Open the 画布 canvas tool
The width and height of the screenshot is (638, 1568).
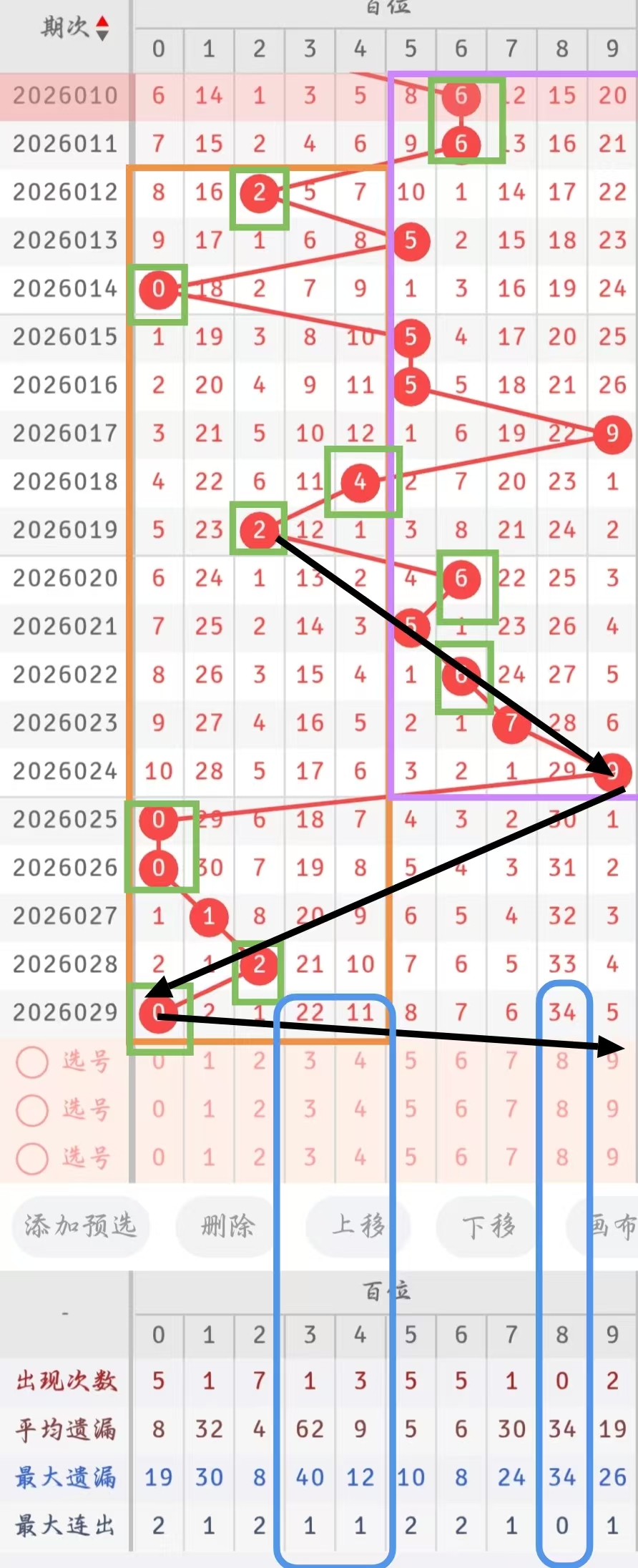612,1226
